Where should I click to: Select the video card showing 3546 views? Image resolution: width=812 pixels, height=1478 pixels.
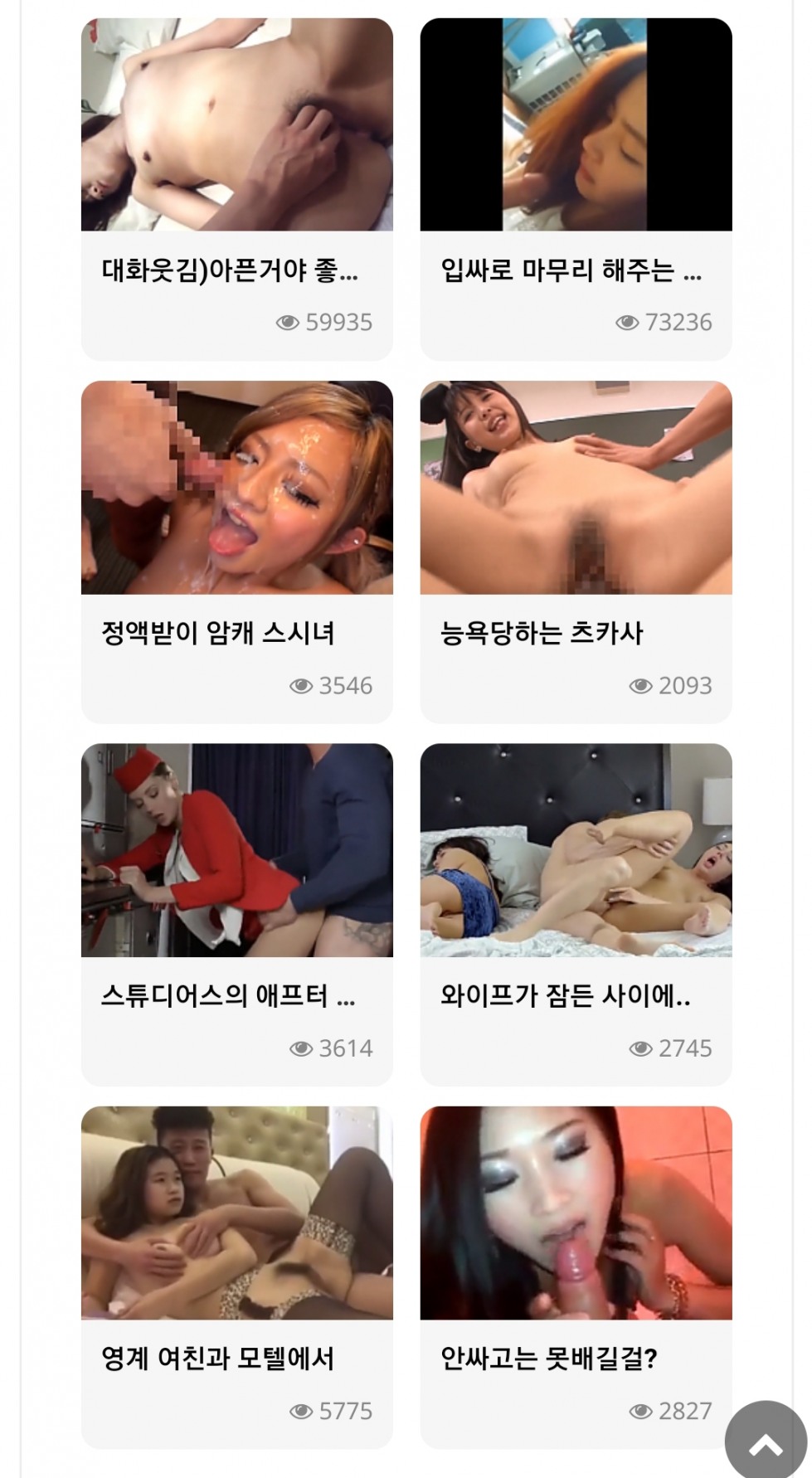[x=237, y=552]
